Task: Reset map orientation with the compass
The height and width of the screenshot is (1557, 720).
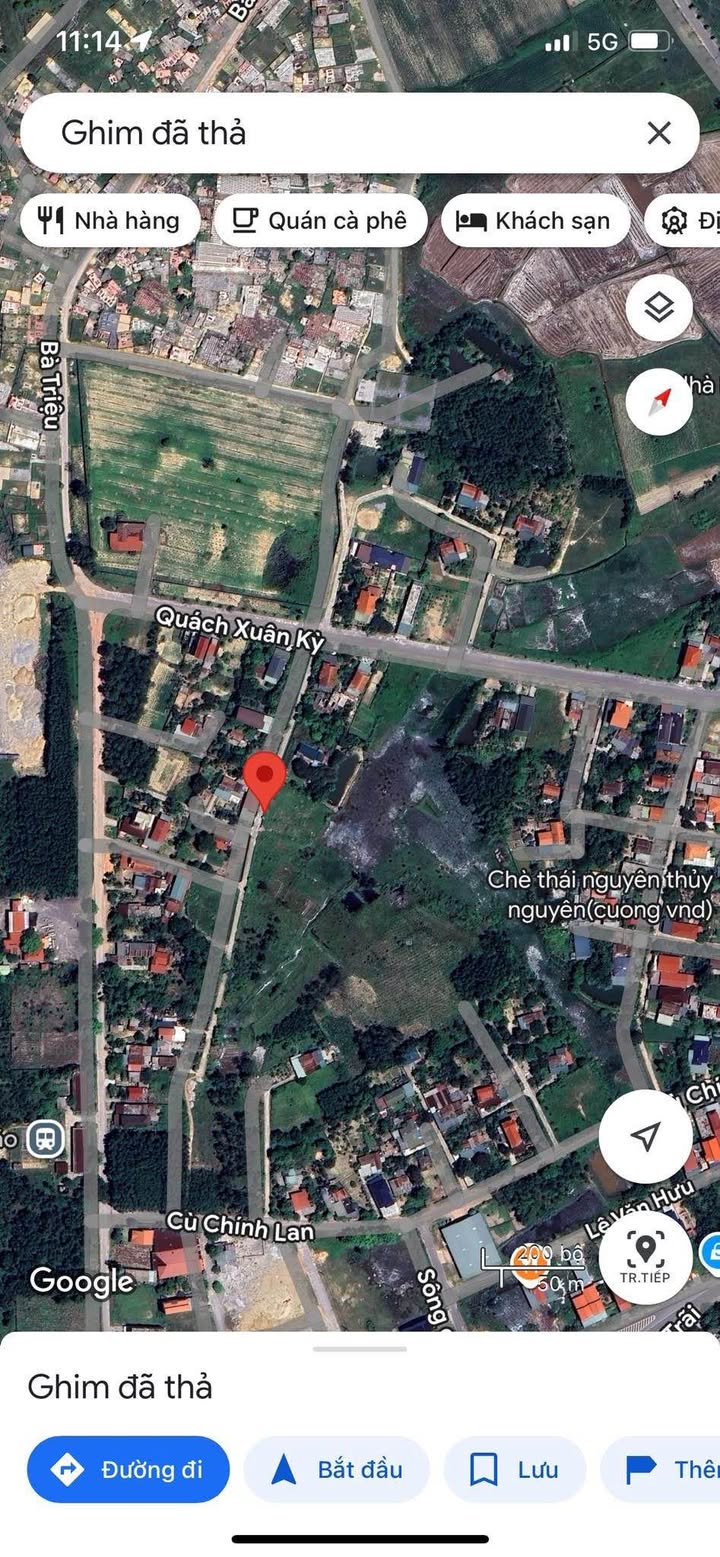Action: click(x=659, y=401)
